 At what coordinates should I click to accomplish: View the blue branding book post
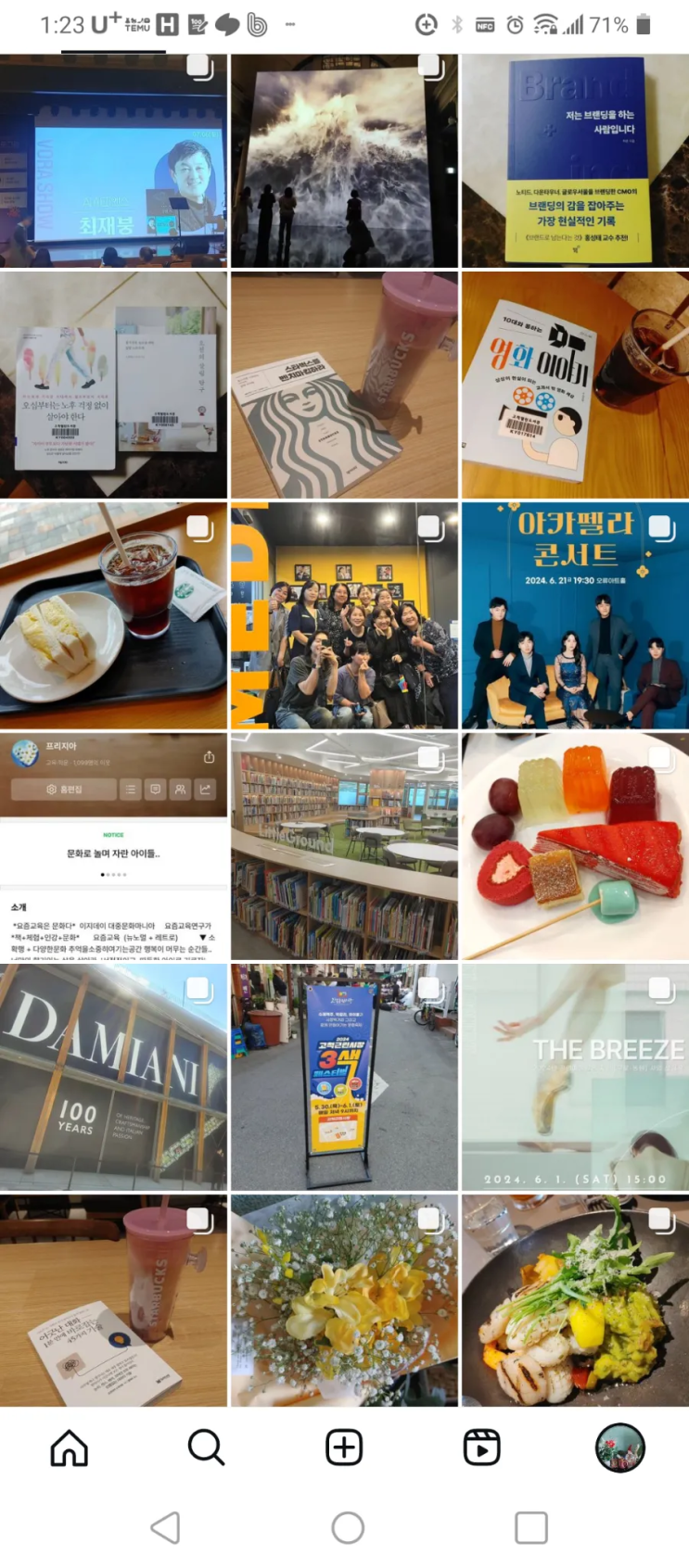coord(575,162)
